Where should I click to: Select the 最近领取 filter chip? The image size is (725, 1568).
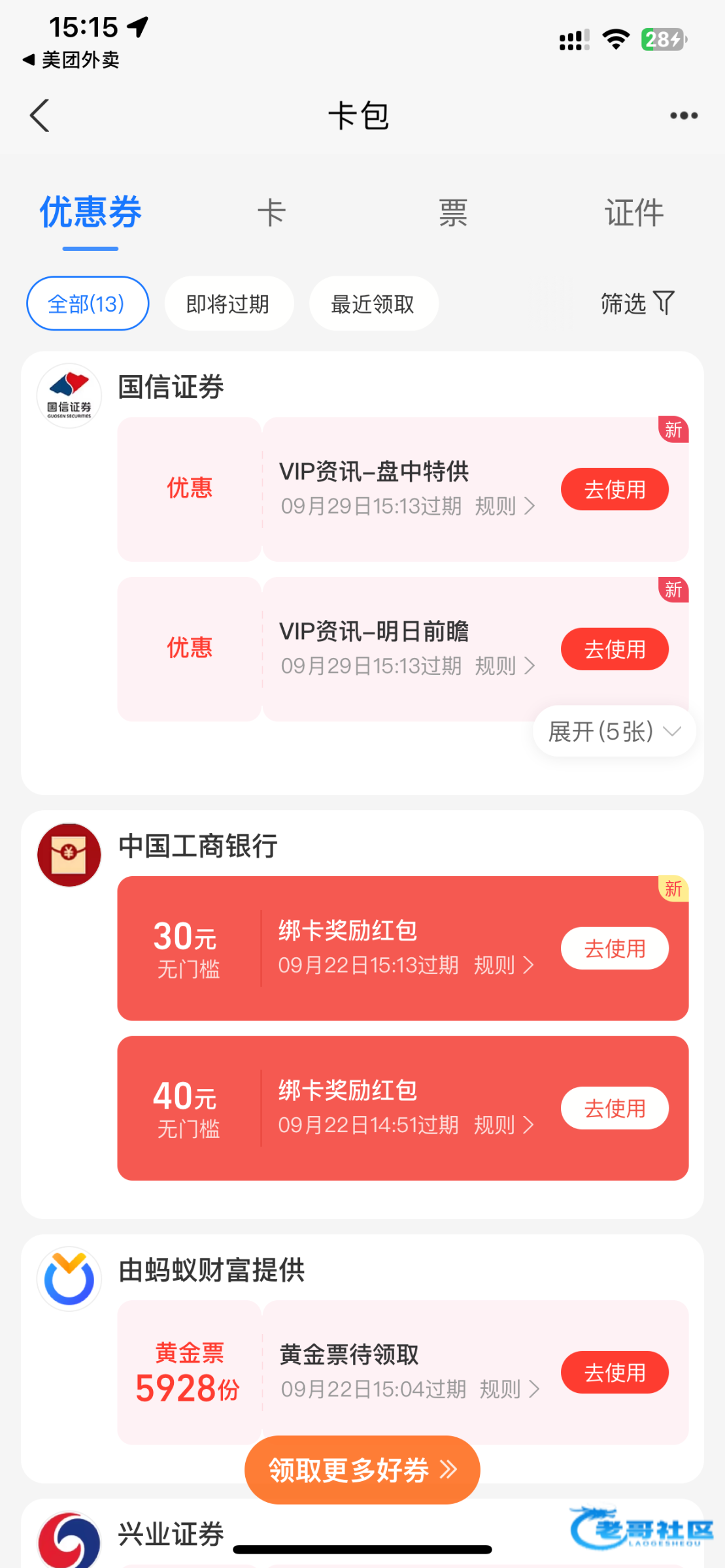pyautogui.click(x=373, y=304)
